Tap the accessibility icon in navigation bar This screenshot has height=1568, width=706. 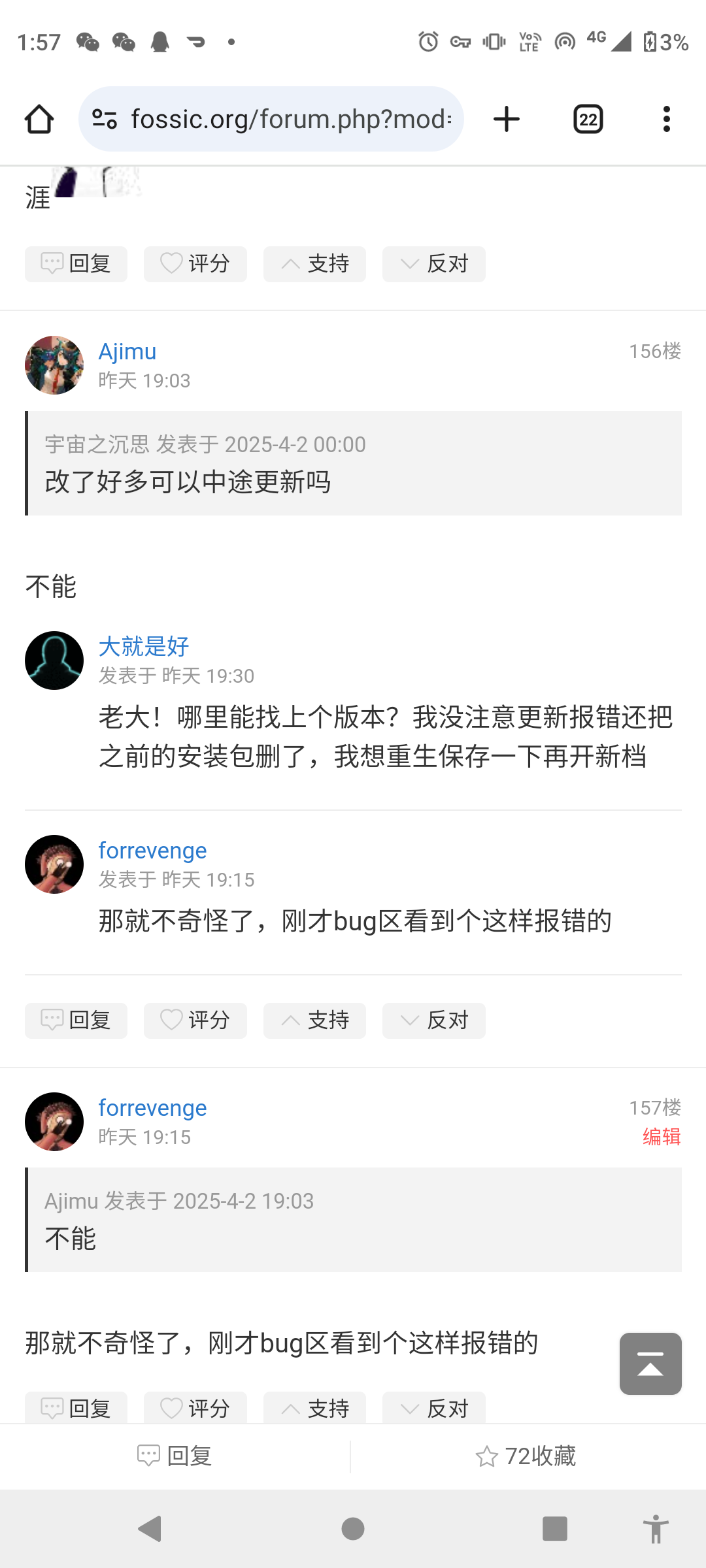(657, 1529)
